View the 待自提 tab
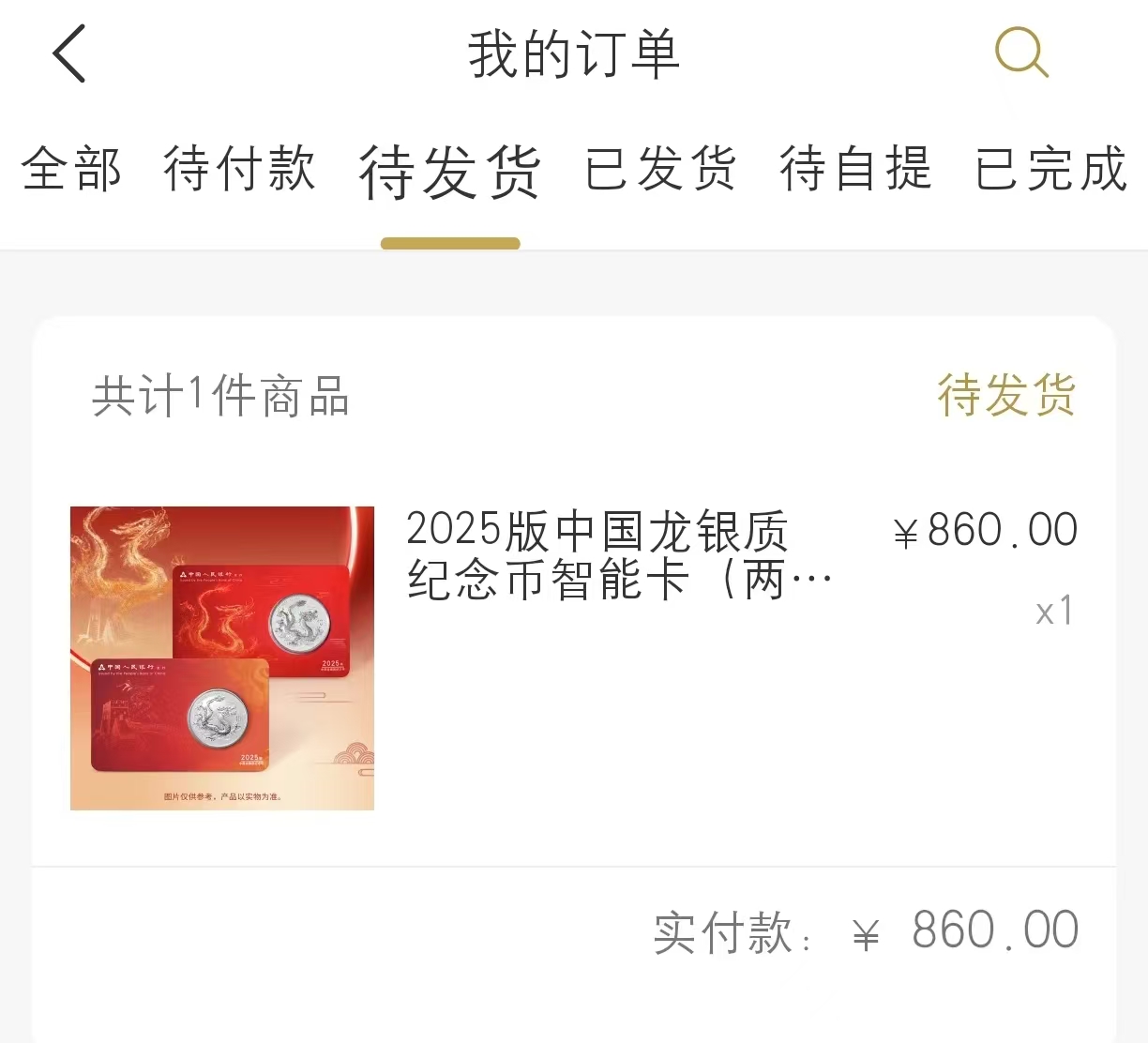Screen dimensions: 1148x1043 click(x=855, y=170)
